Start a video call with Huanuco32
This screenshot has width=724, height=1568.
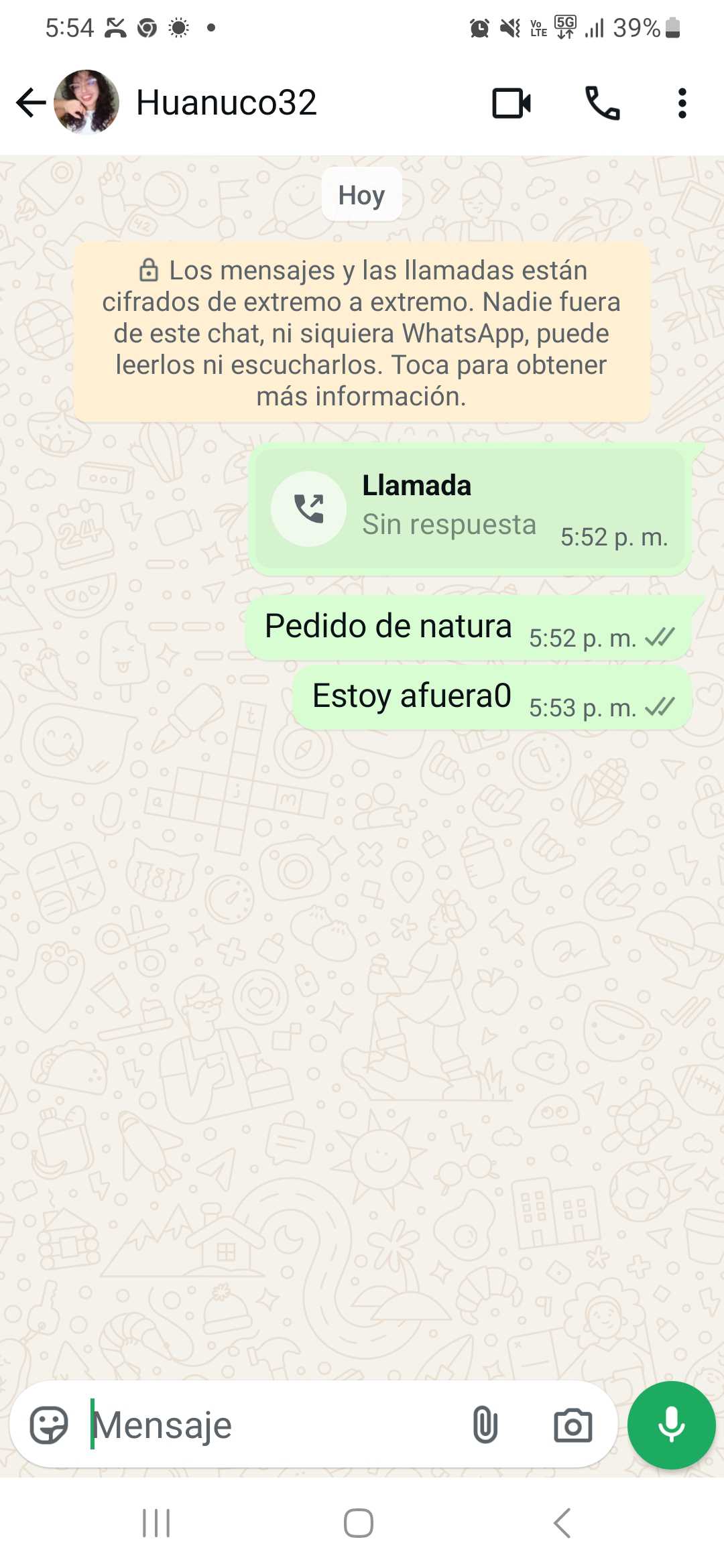(511, 103)
